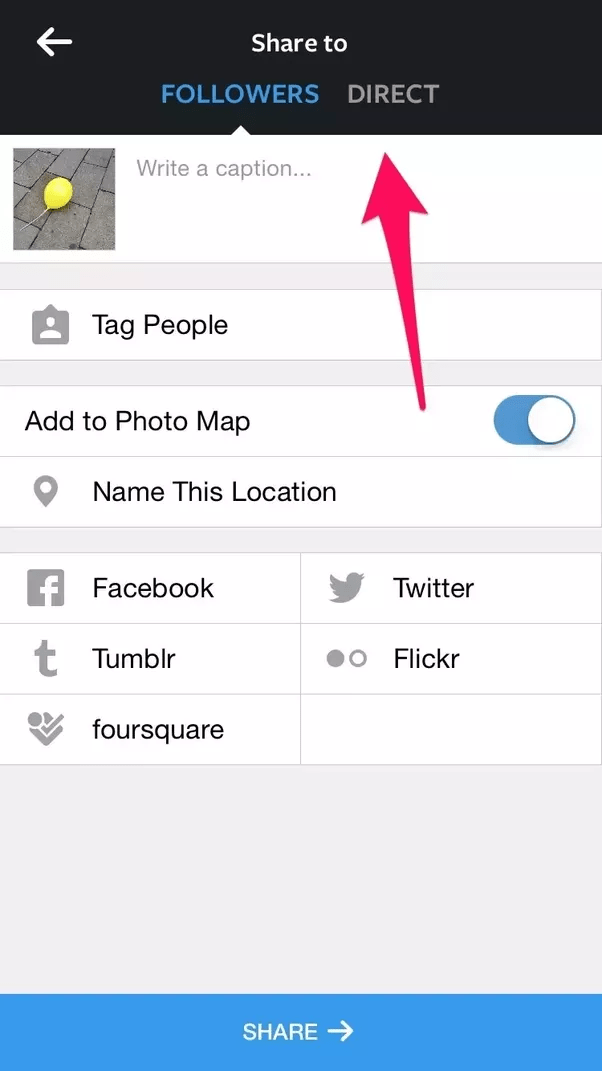Open Name This Location
The height and width of the screenshot is (1071, 602).
coord(301,492)
